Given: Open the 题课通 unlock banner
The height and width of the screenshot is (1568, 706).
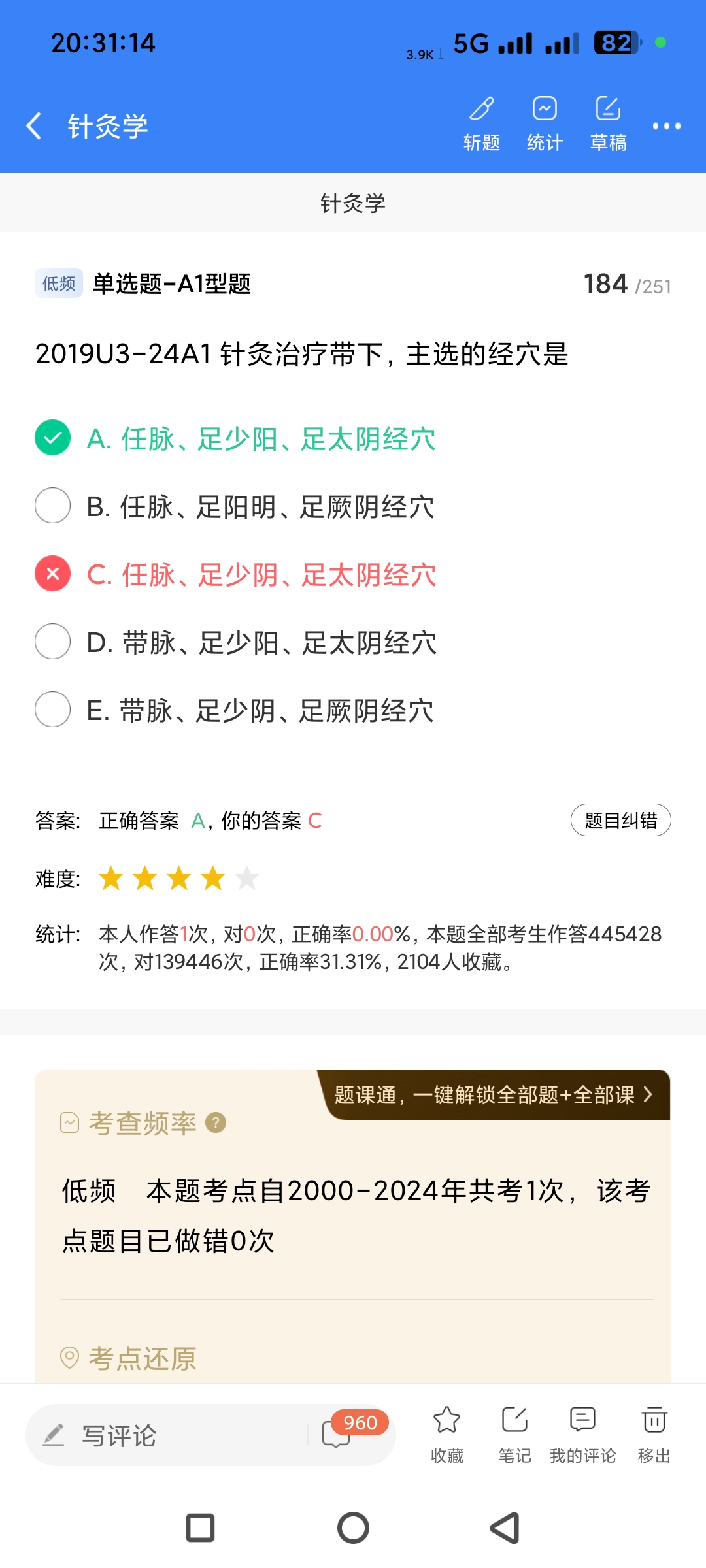Looking at the screenshot, I should tap(494, 1095).
